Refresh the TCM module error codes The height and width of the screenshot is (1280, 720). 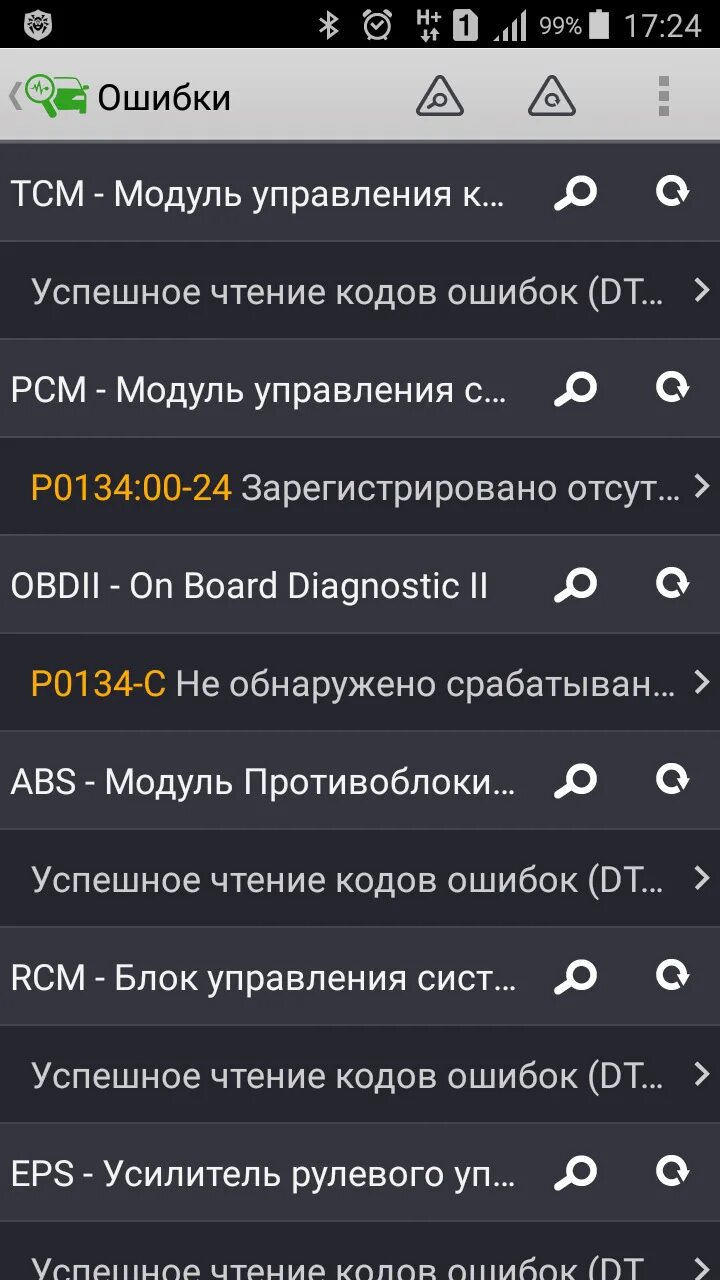(x=673, y=191)
